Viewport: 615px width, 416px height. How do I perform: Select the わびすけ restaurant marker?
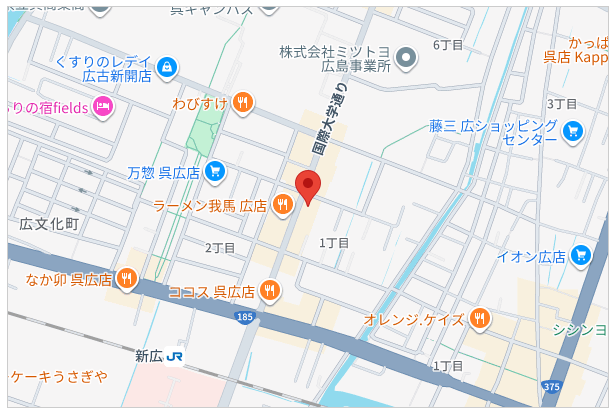click(x=242, y=101)
